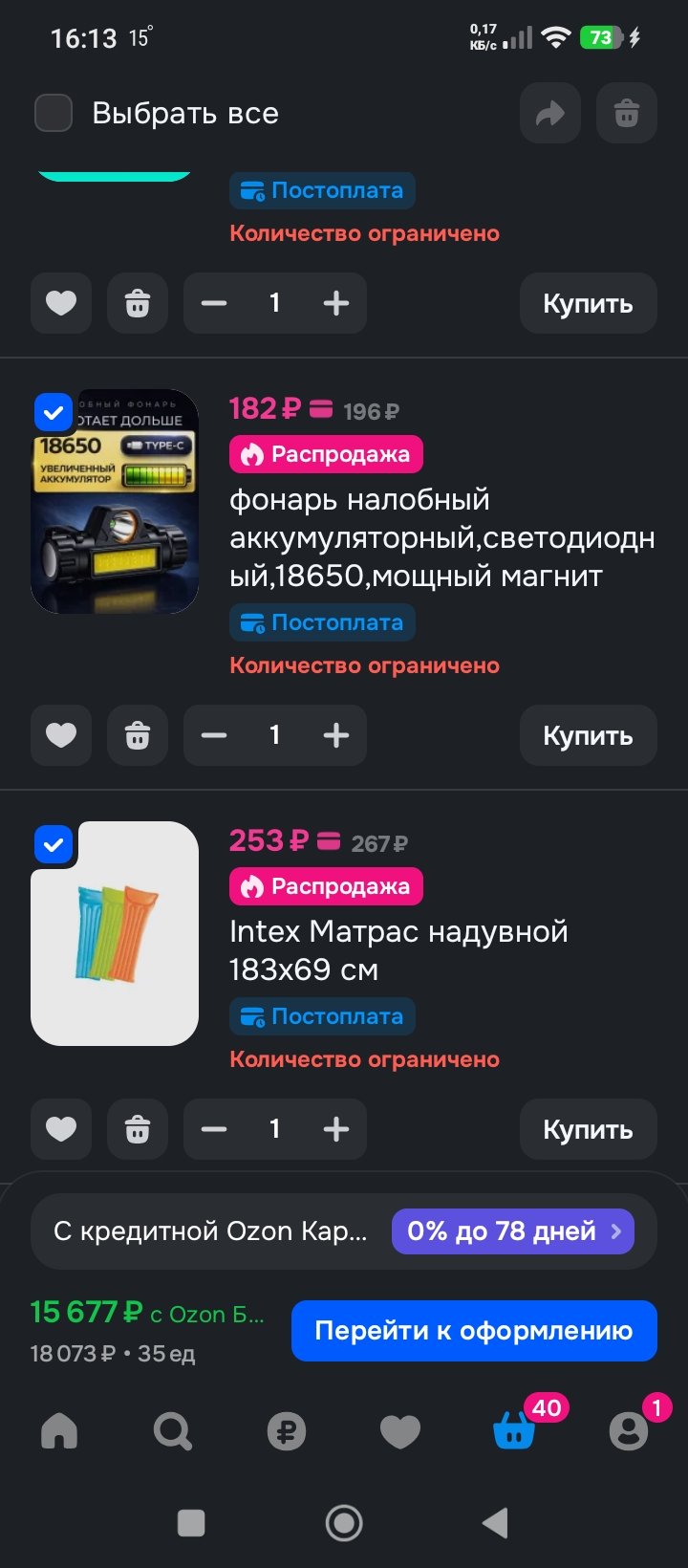Image resolution: width=688 pixels, height=1568 pixels.
Task: Delete selected items with top trash icon
Action: tap(626, 114)
